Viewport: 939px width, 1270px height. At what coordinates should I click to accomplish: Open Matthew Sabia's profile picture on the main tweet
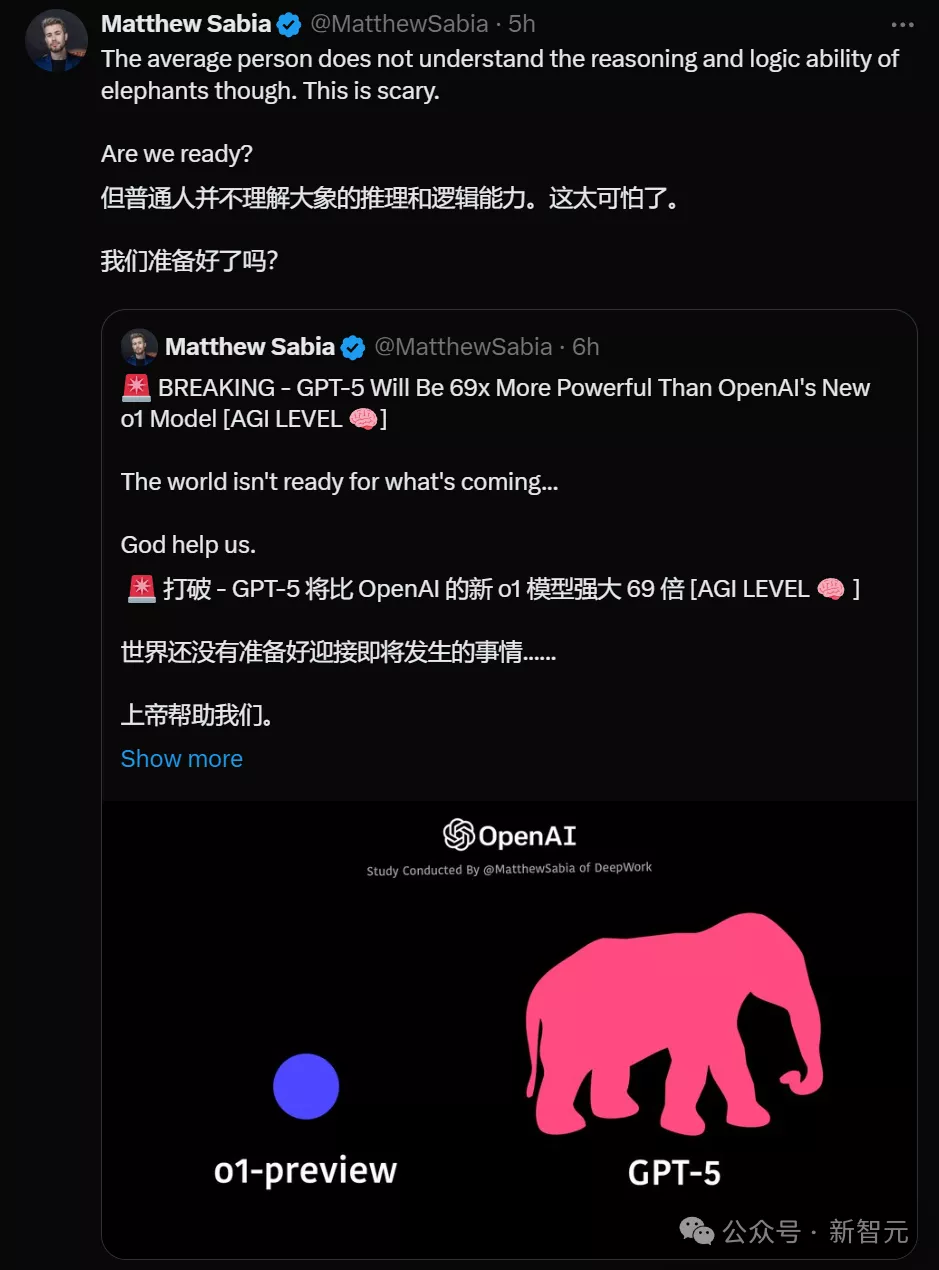[56, 41]
